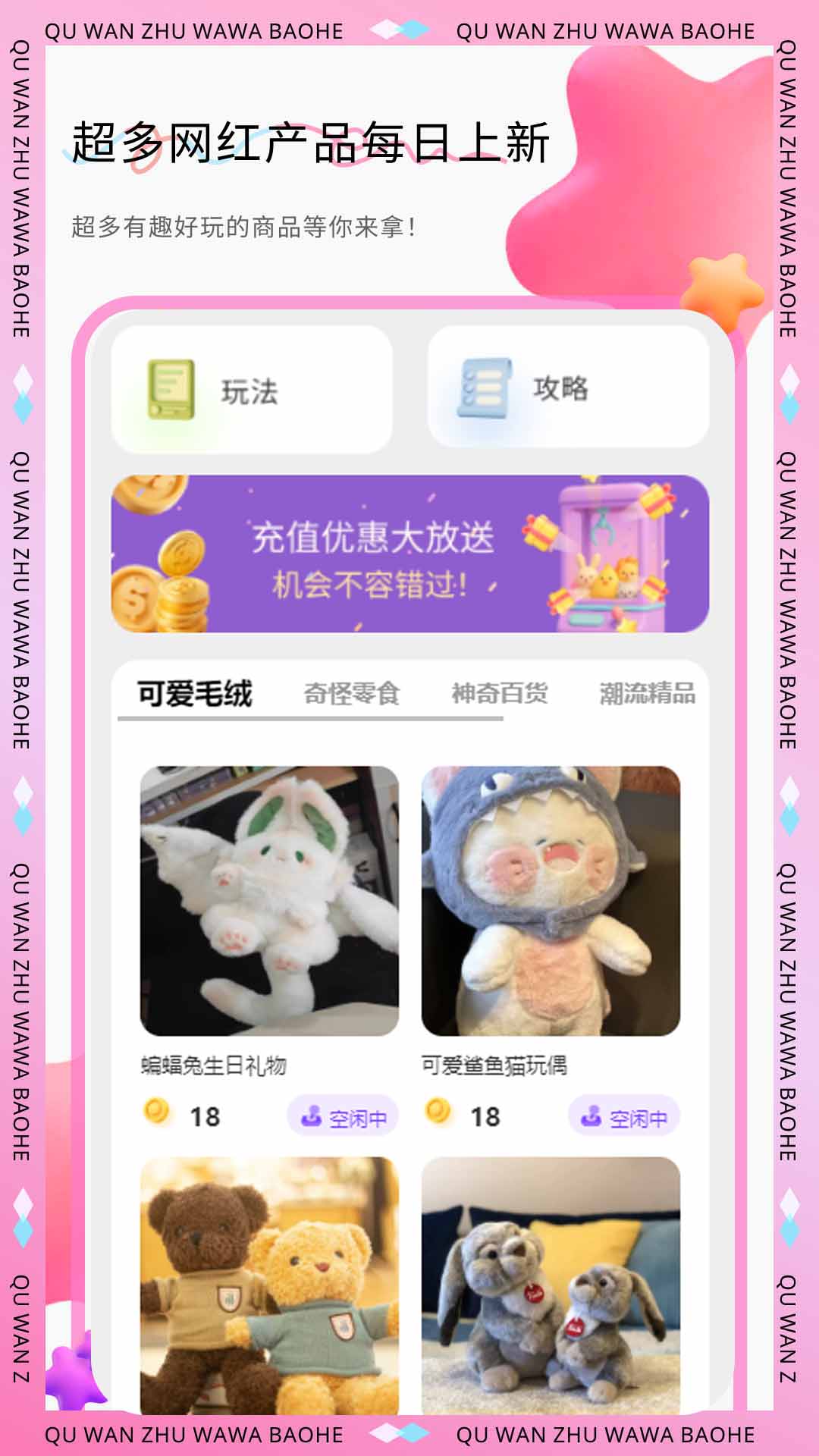The height and width of the screenshot is (1456, 819).
Task: Tap the person icon in the left 空闲中 badge
Action: (309, 1115)
